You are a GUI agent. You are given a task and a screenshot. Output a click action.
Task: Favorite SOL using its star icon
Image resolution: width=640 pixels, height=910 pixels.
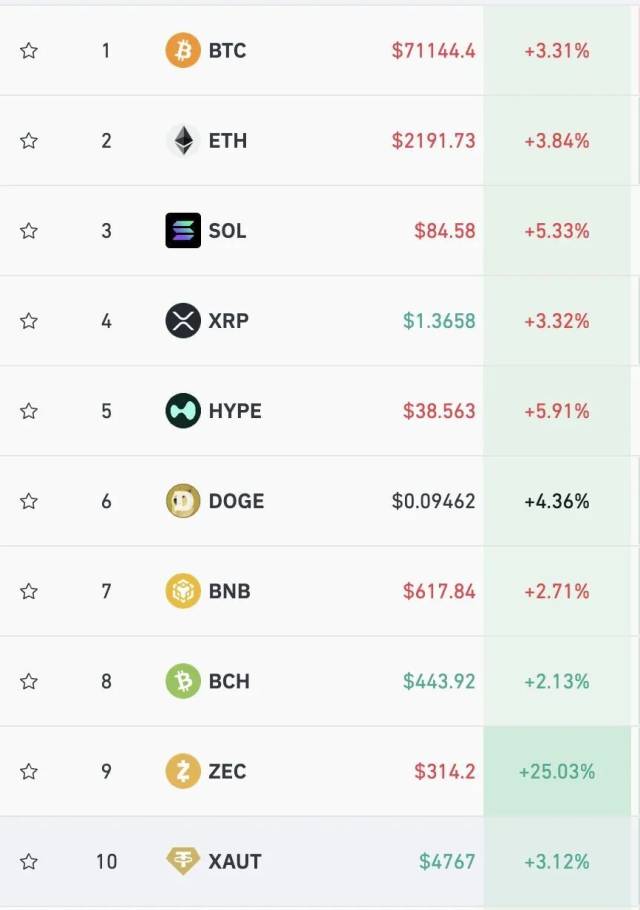(29, 231)
